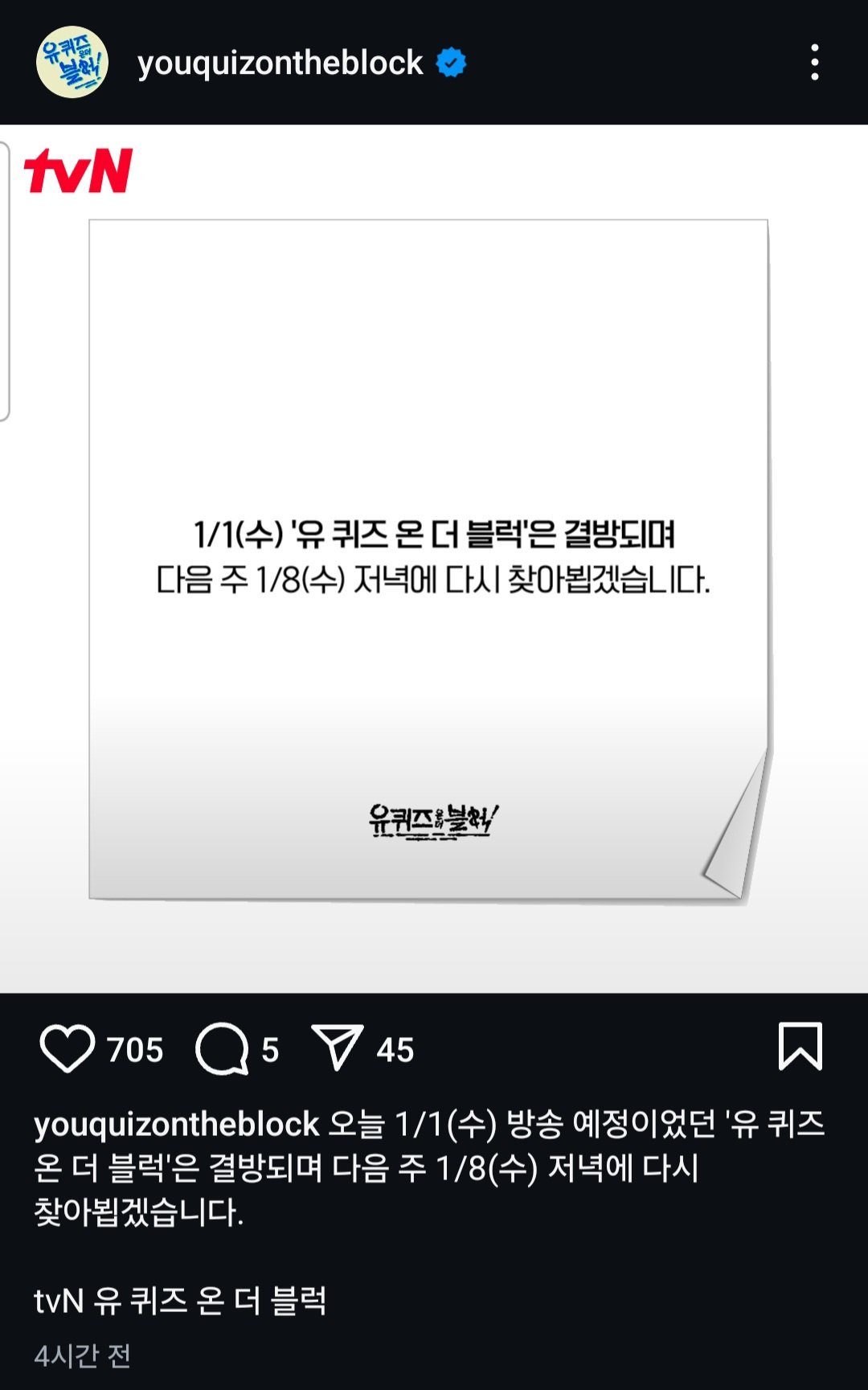Open the post's three-dot overflow menu
Image resolution: width=868 pixels, height=1390 pixels.
[814, 63]
